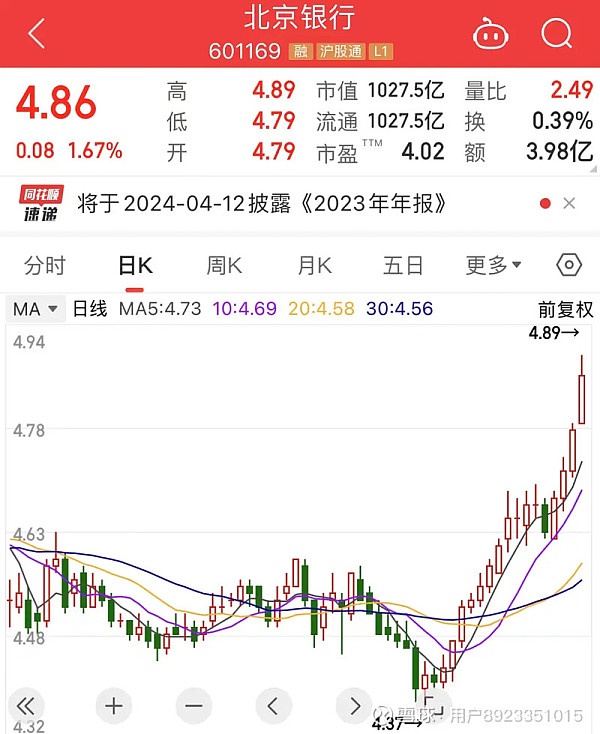Select the 日K chart tab
Screen dimensions: 600x734
(135, 265)
